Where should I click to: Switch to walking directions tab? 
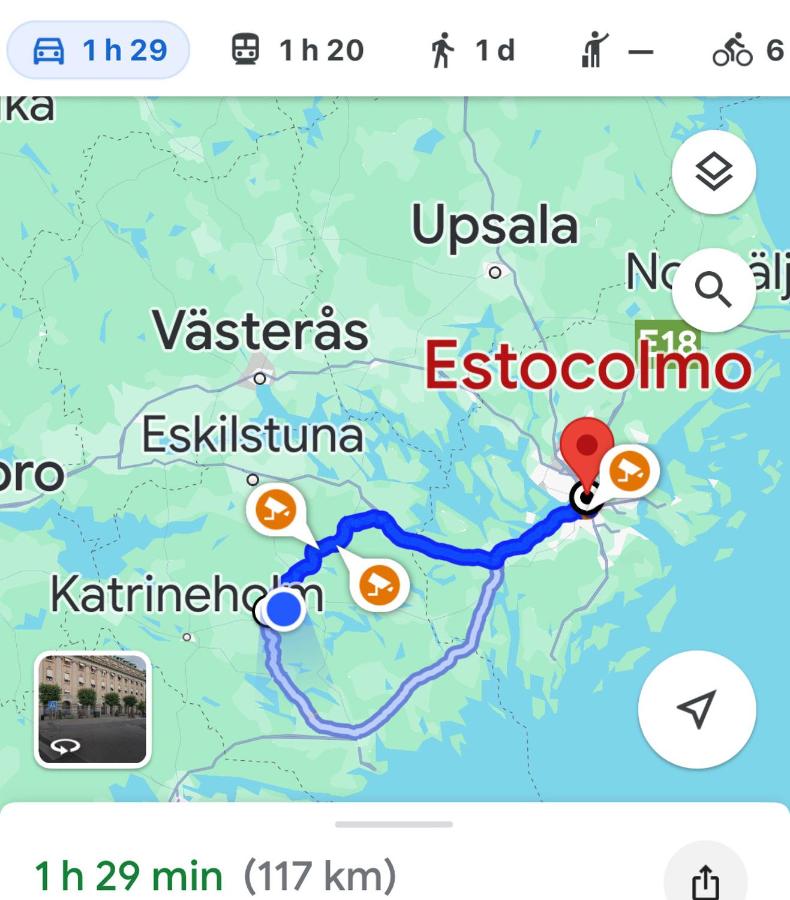click(472, 50)
